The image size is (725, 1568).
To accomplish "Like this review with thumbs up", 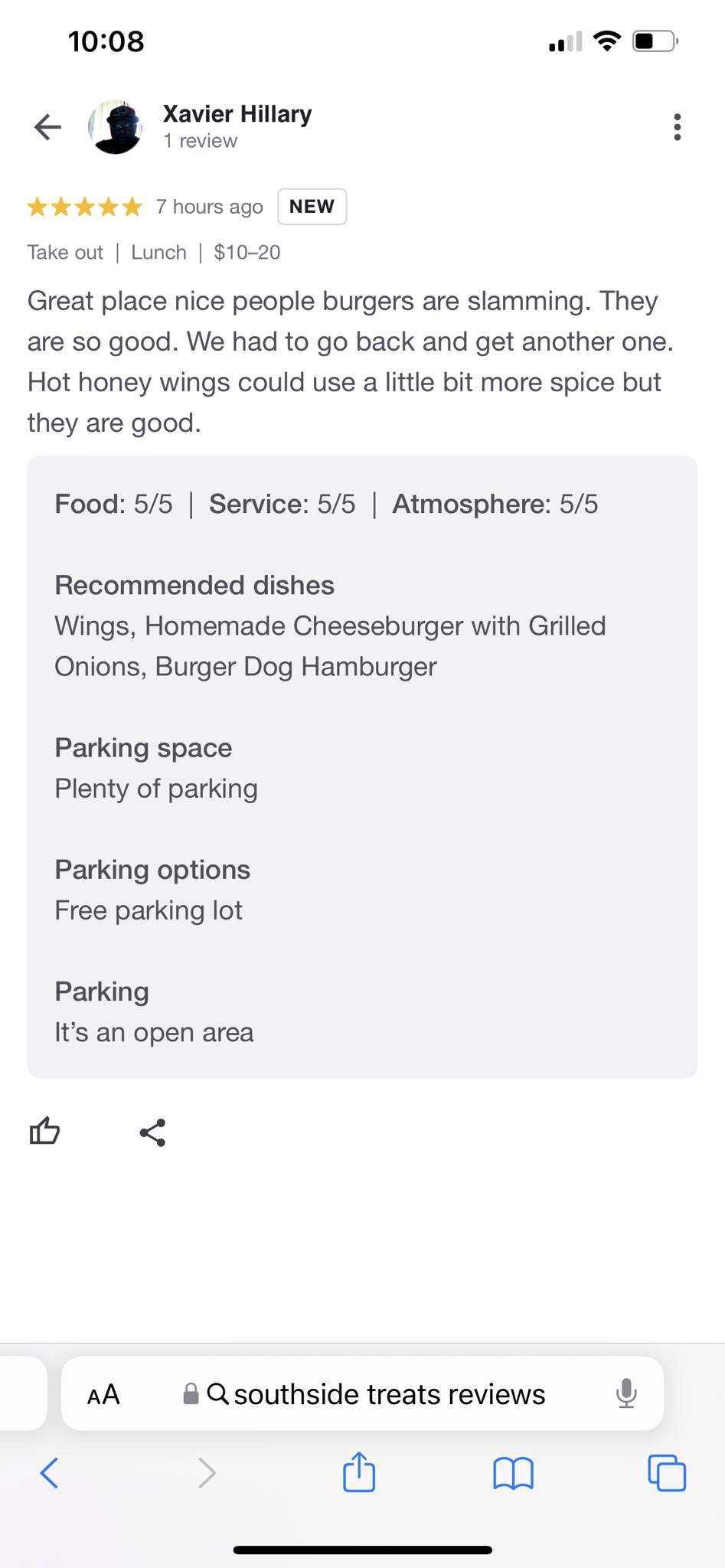I will point(44,1132).
